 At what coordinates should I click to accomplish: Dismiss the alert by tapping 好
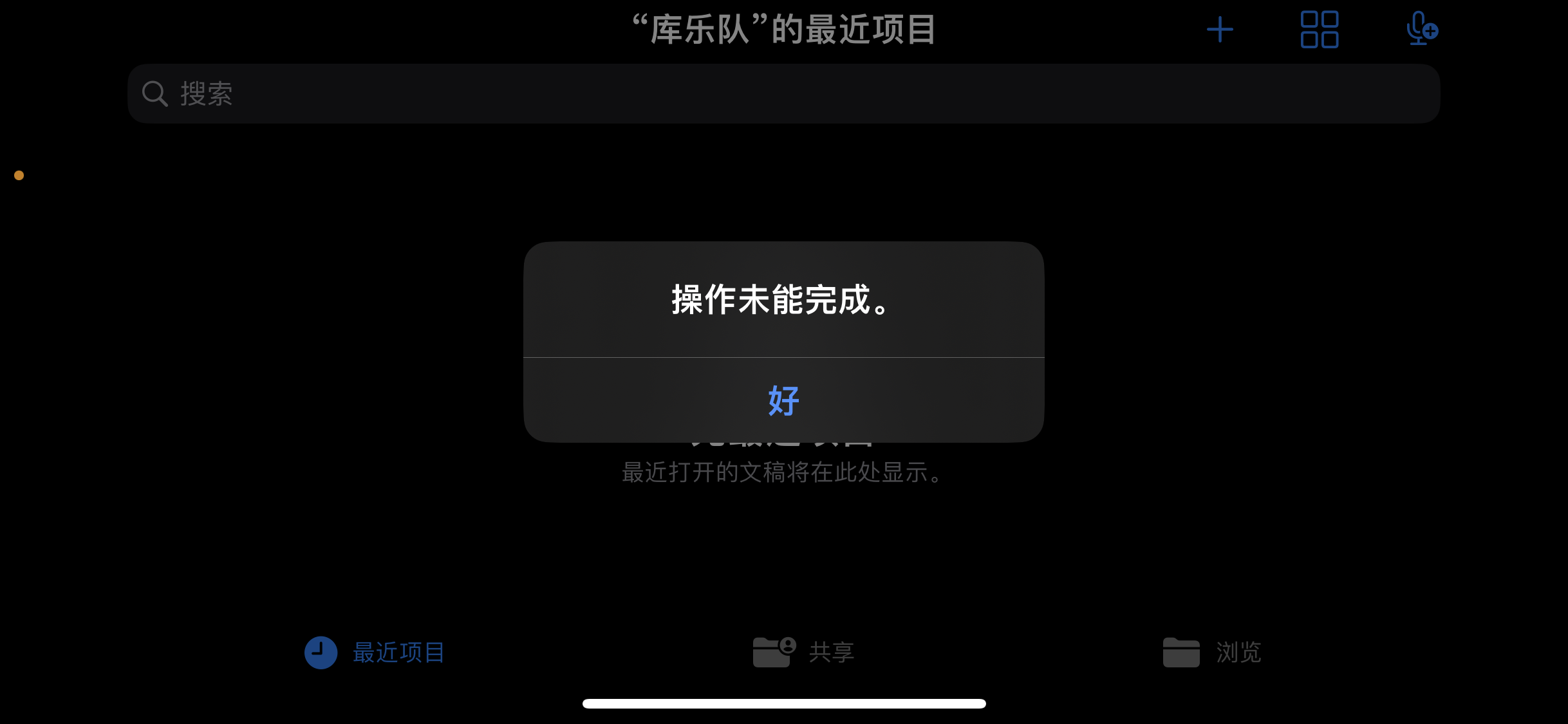[783, 400]
